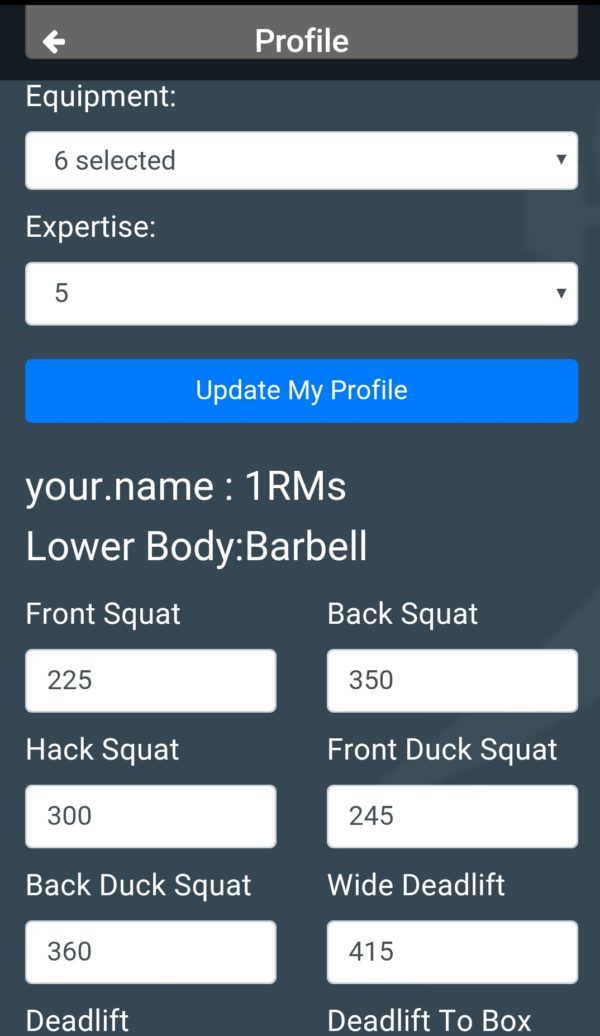Image resolution: width=600 pixels, height=1036 pixels.
Task: Edit the Wide Deadlift 1RM value
Action: point(452,951)
